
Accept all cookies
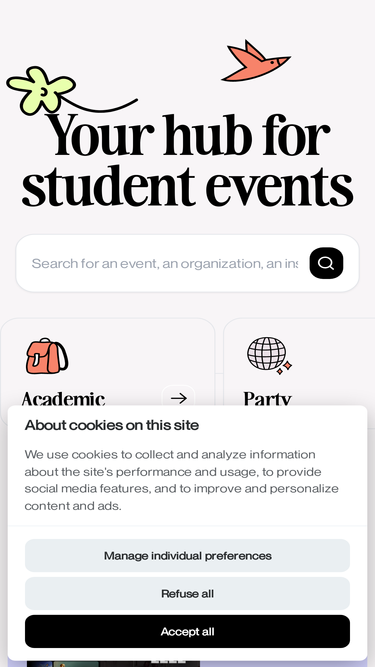click(x=188, y=631)
